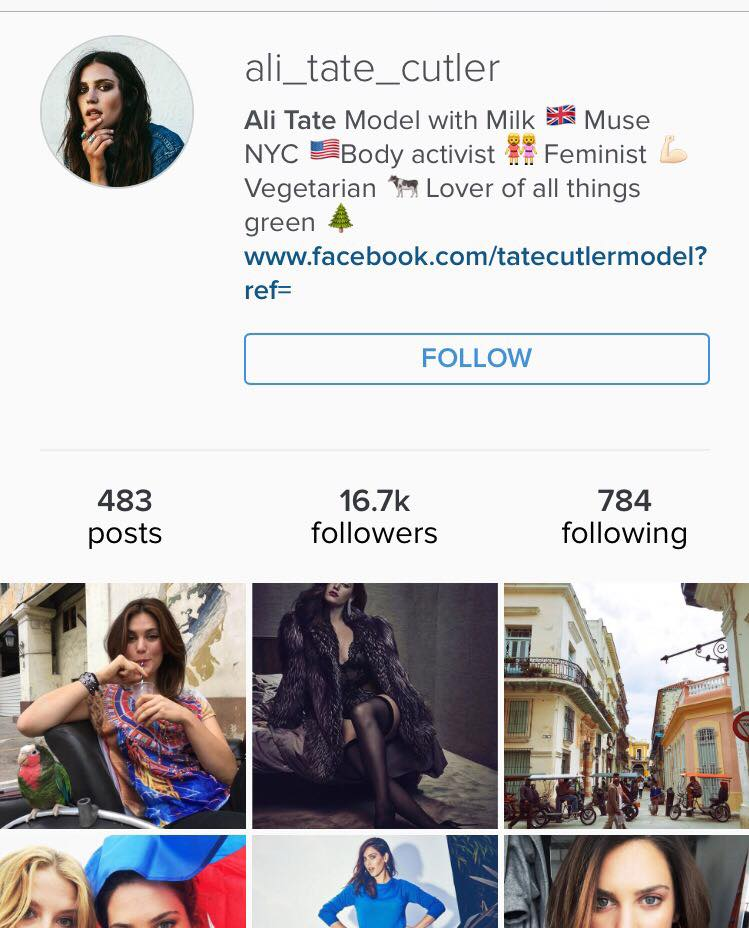Image resolution: width=749 pixels, height=928 pixels.
Task: Open the photo of woman drinking beside parrot
Action: tap(123, 706)
